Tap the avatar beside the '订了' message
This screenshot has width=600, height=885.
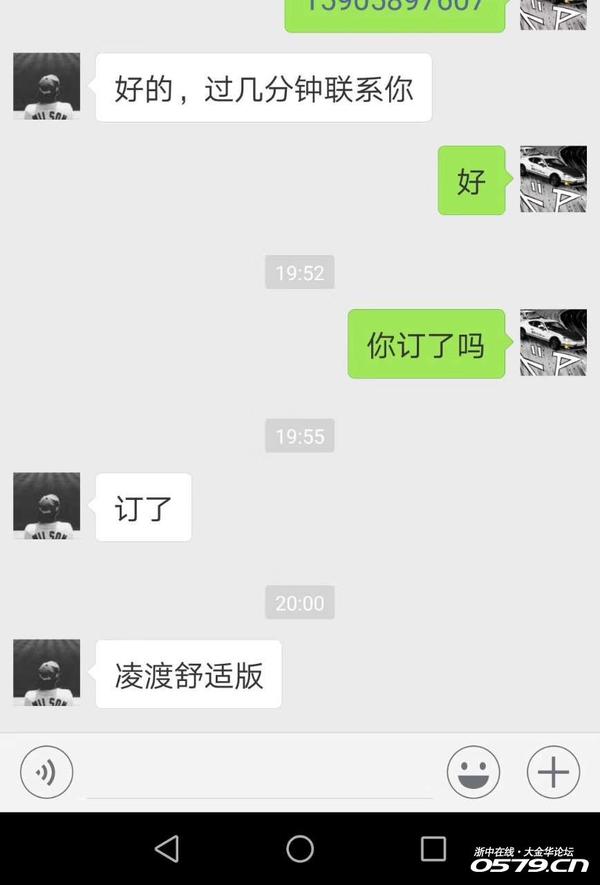coord(46,506)
